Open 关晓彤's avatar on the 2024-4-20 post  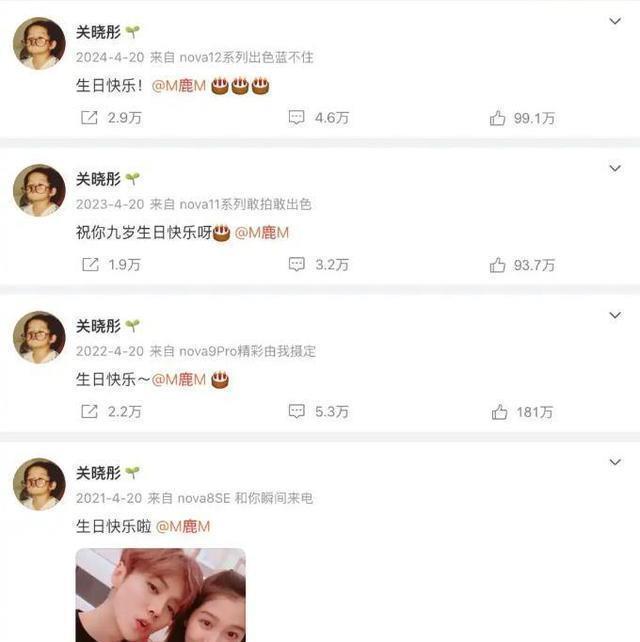coord(39,43)
